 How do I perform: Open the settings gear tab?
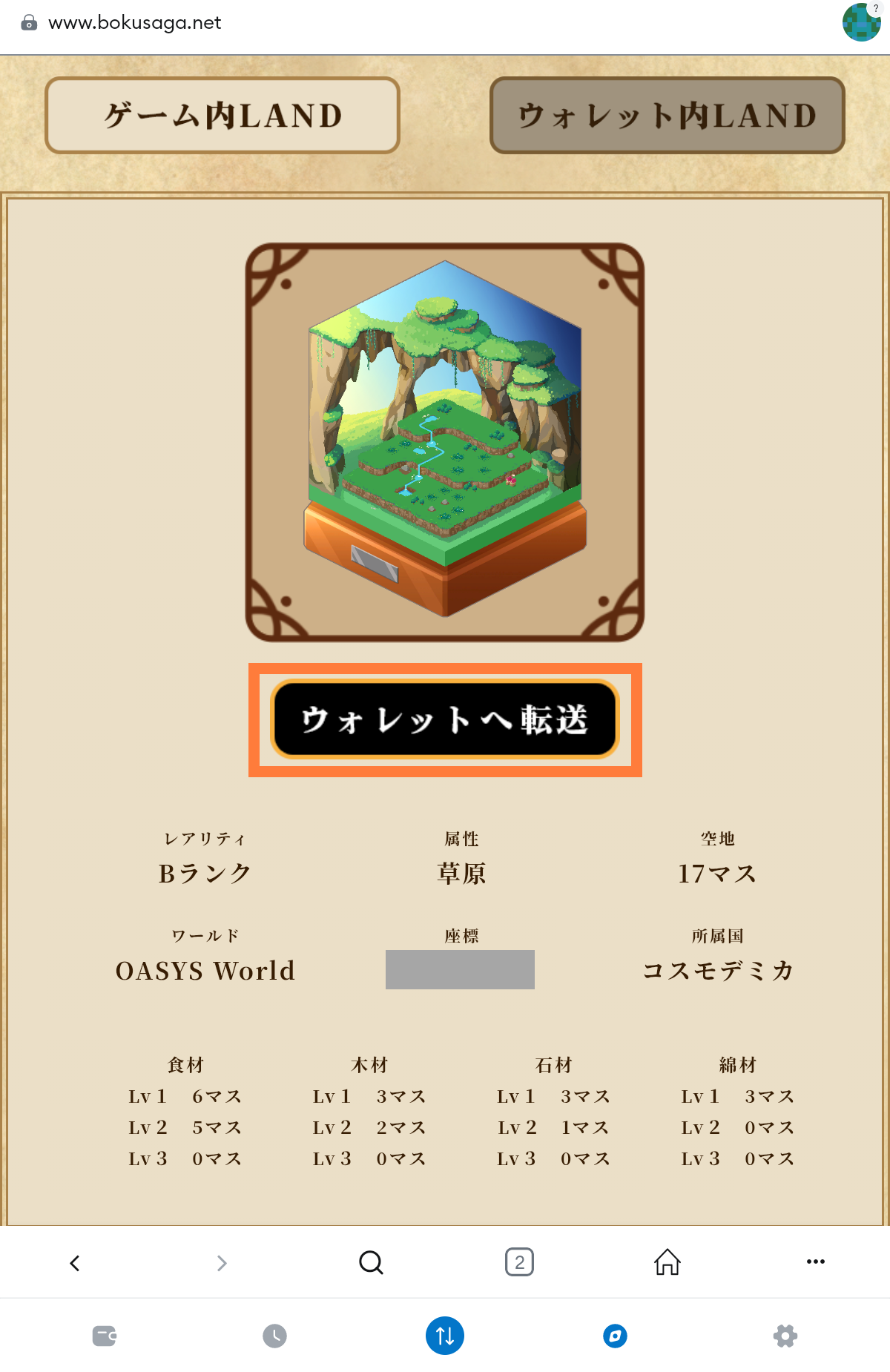coord(785,1336)
